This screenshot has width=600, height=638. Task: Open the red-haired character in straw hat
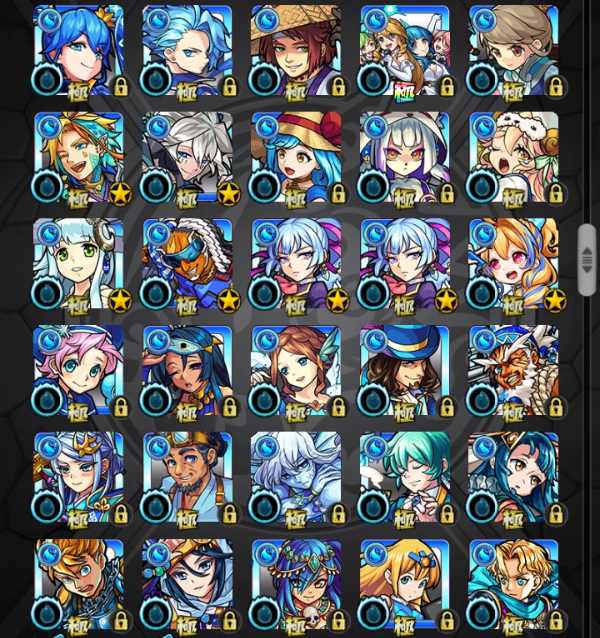(296, 50)
